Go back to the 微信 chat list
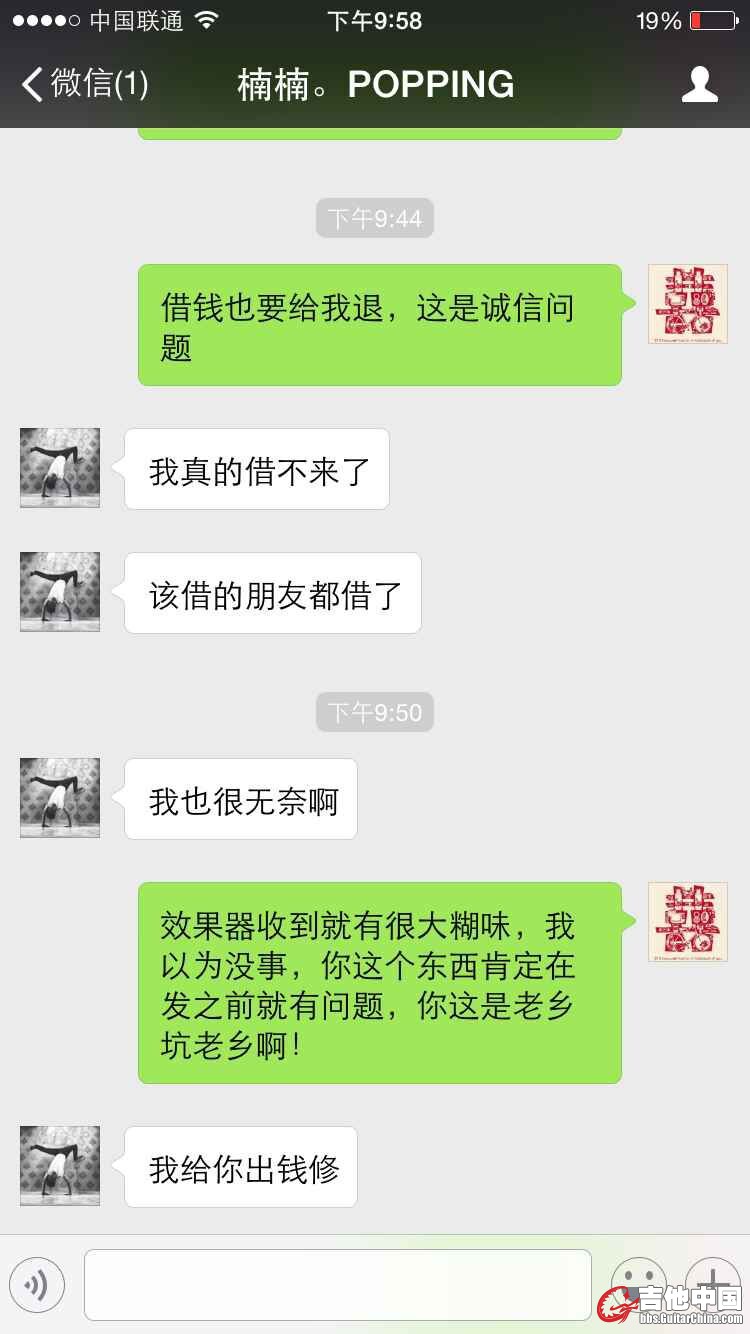The height and width of the screenshot is (1334, 750). [85, 84]
